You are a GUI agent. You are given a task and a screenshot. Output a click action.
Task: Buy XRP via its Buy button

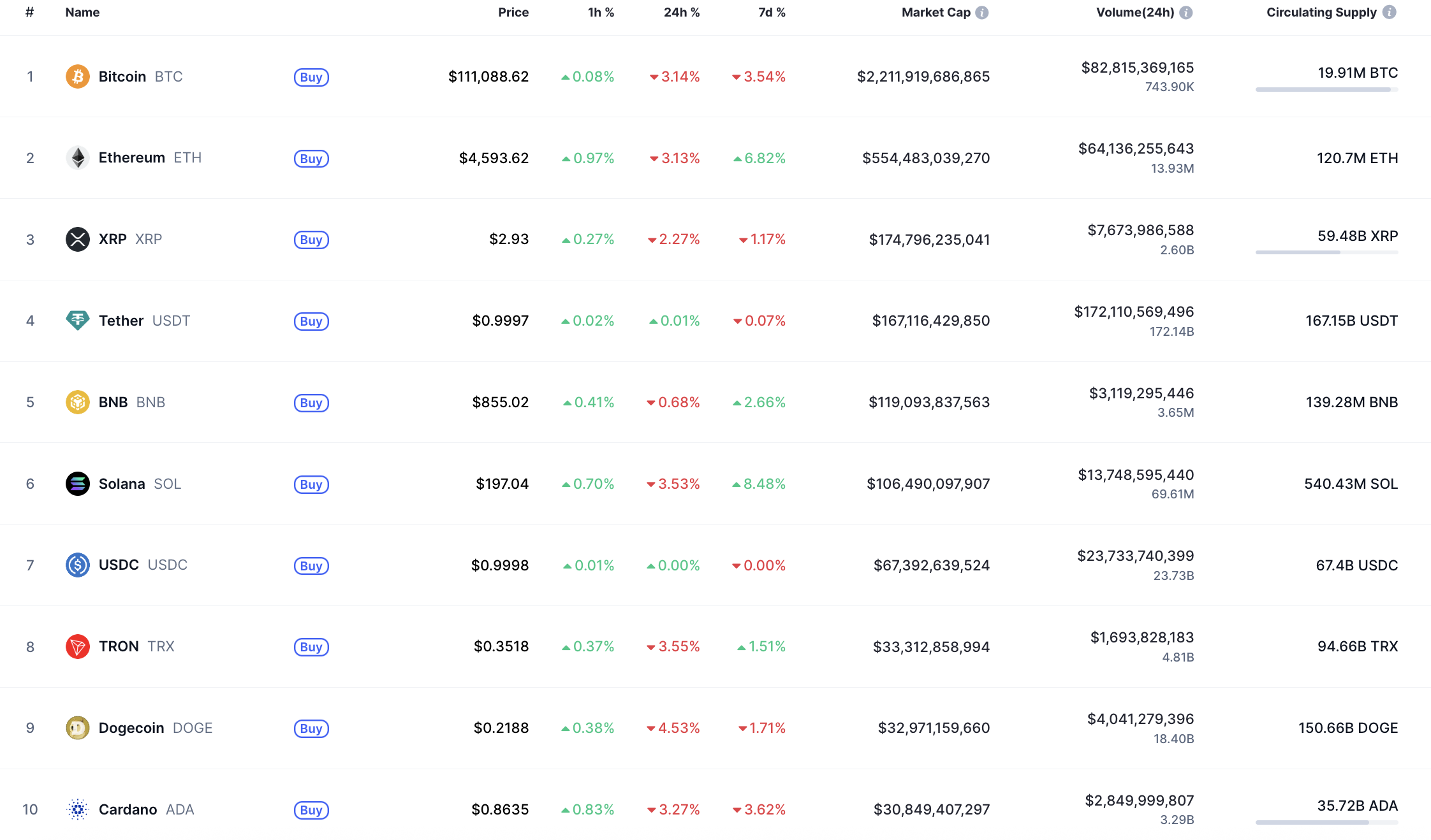311,240
